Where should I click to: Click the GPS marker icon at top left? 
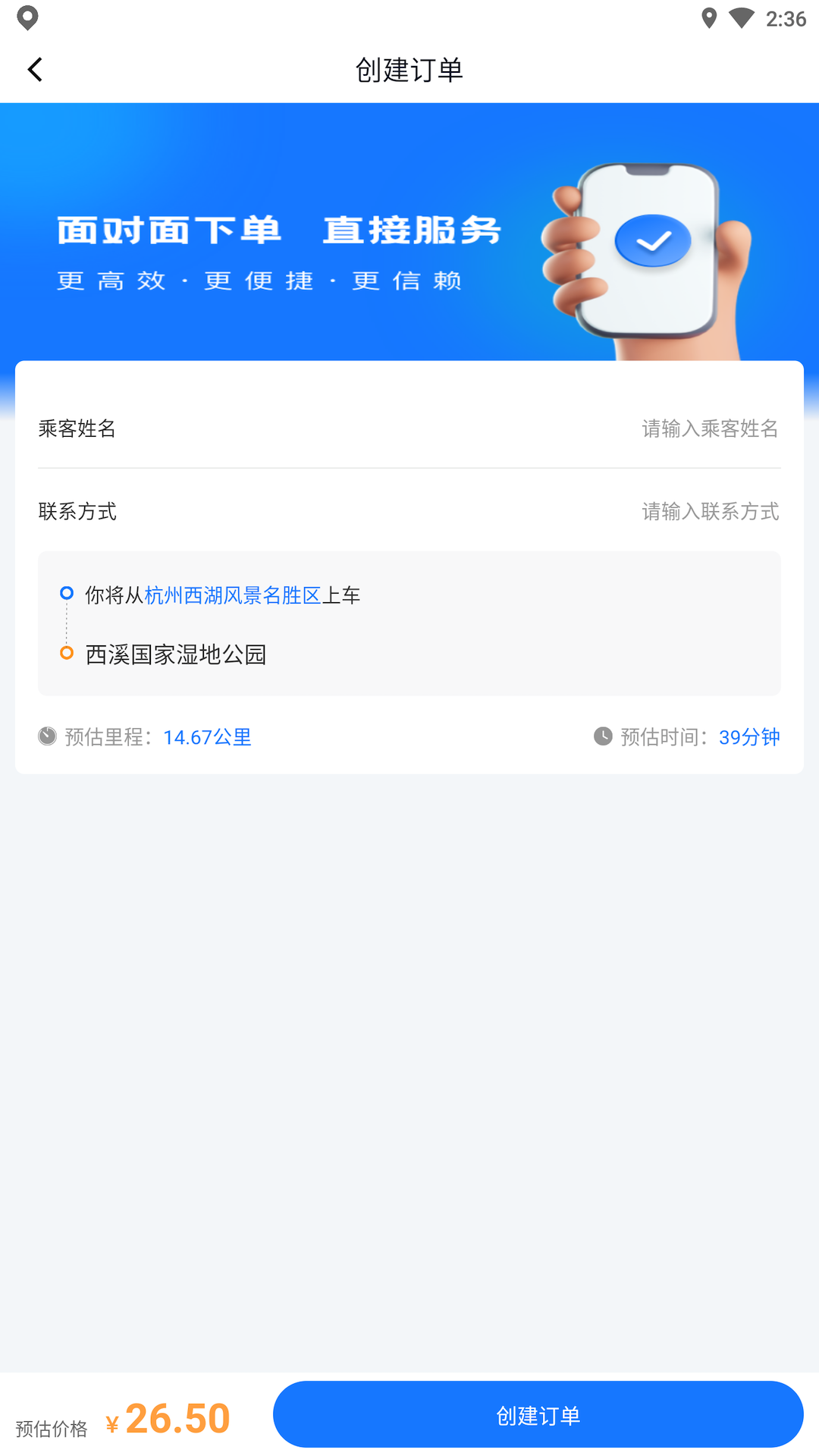pos(28,18)
